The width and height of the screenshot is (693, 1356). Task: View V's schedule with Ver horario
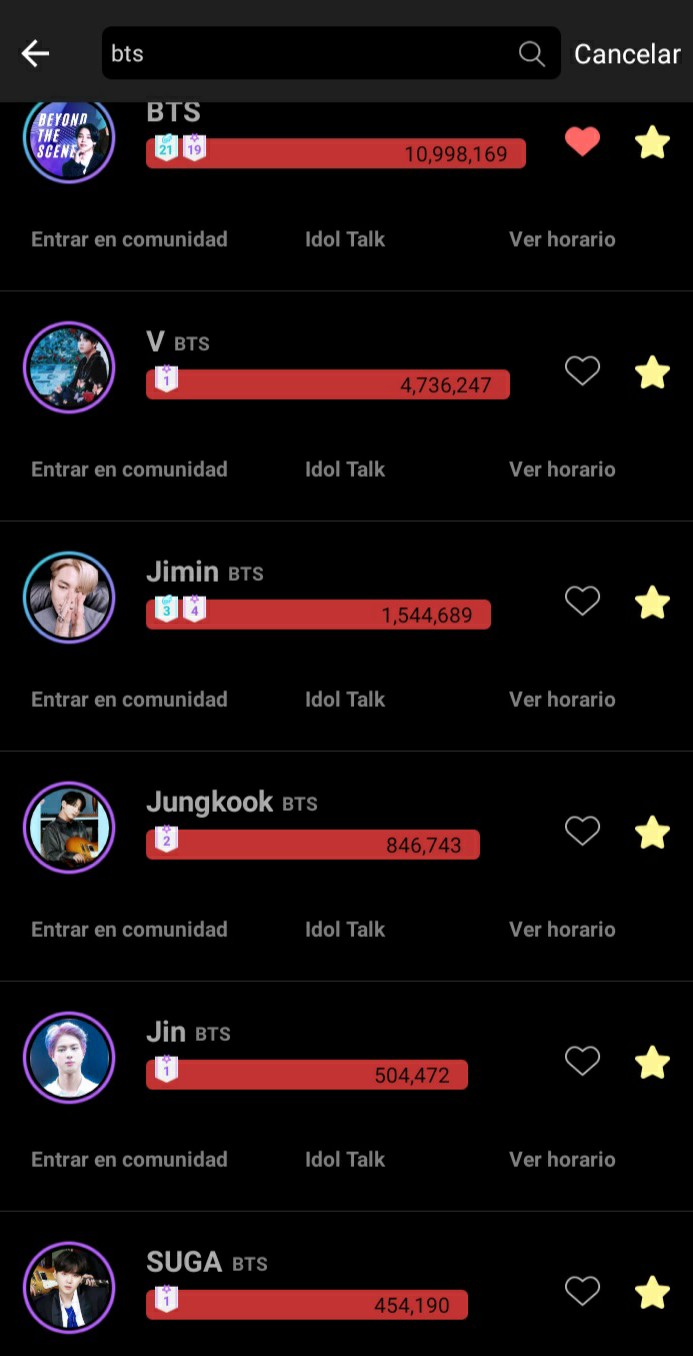562,469
